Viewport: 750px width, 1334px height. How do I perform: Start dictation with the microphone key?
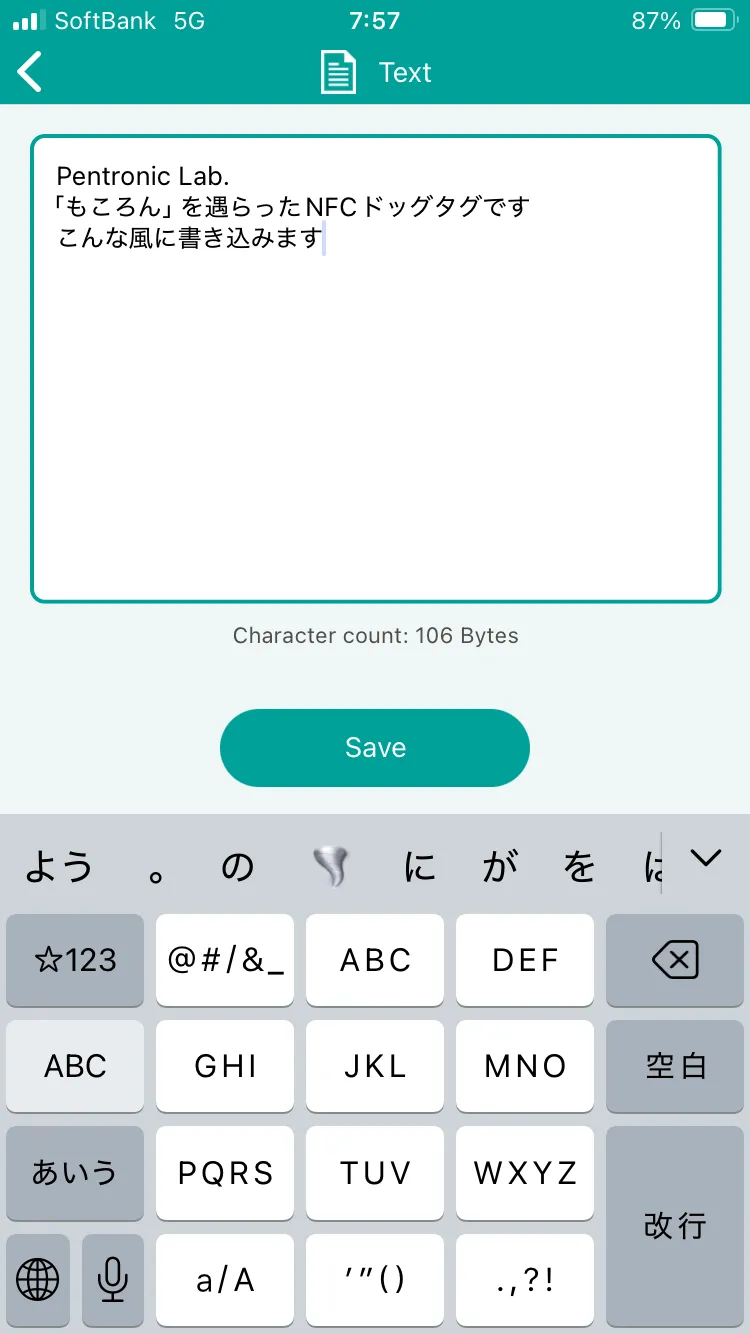[113, 1278]
